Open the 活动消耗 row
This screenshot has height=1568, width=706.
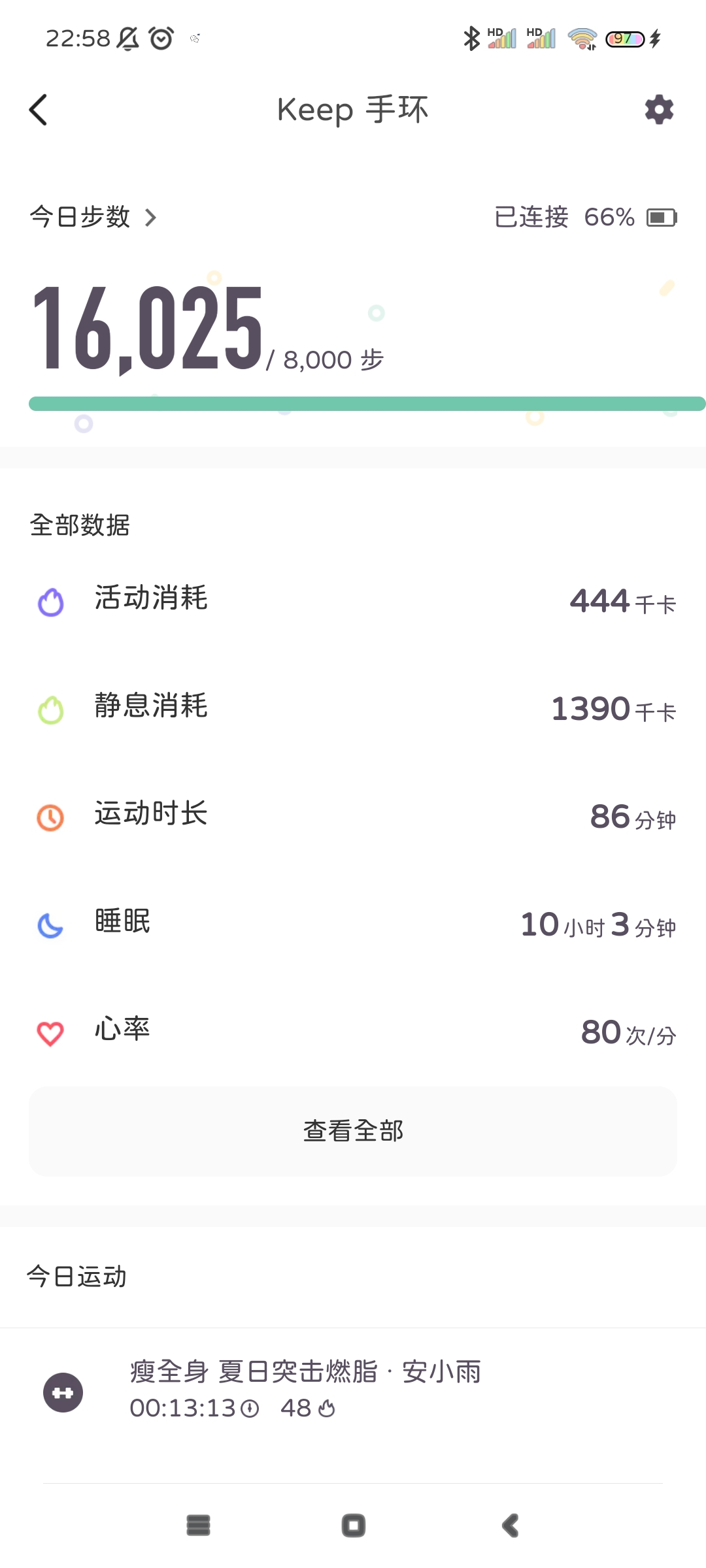coord(353,600)
